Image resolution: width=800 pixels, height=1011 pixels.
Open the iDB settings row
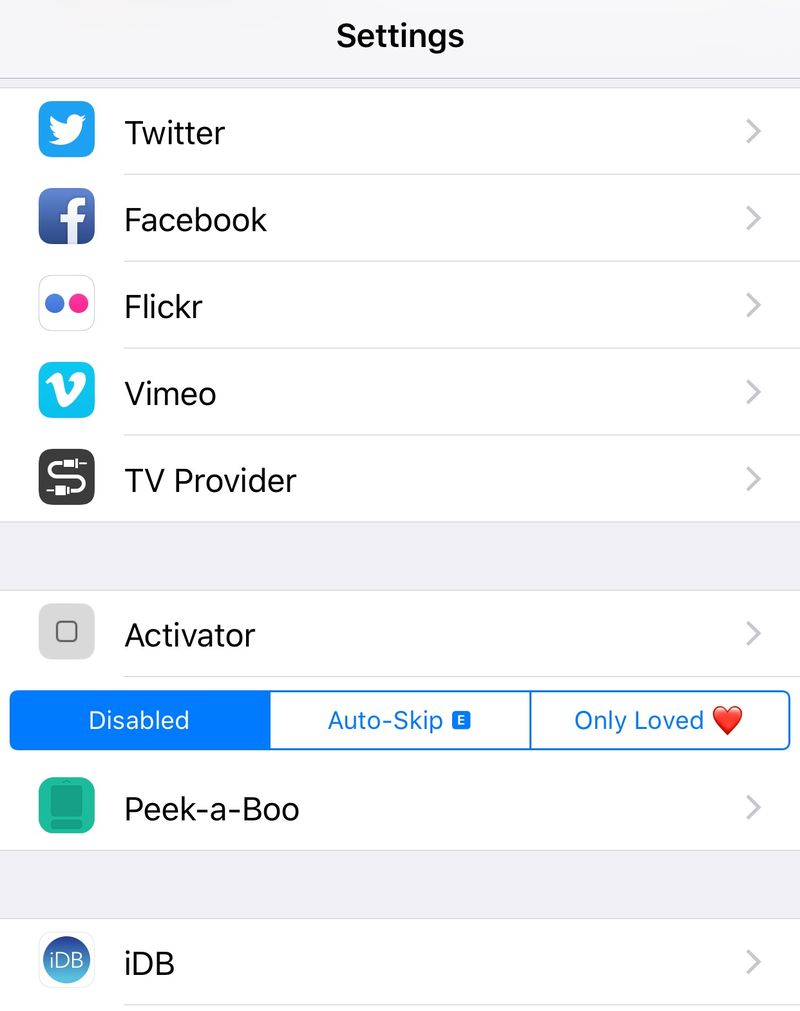(400, 963)
